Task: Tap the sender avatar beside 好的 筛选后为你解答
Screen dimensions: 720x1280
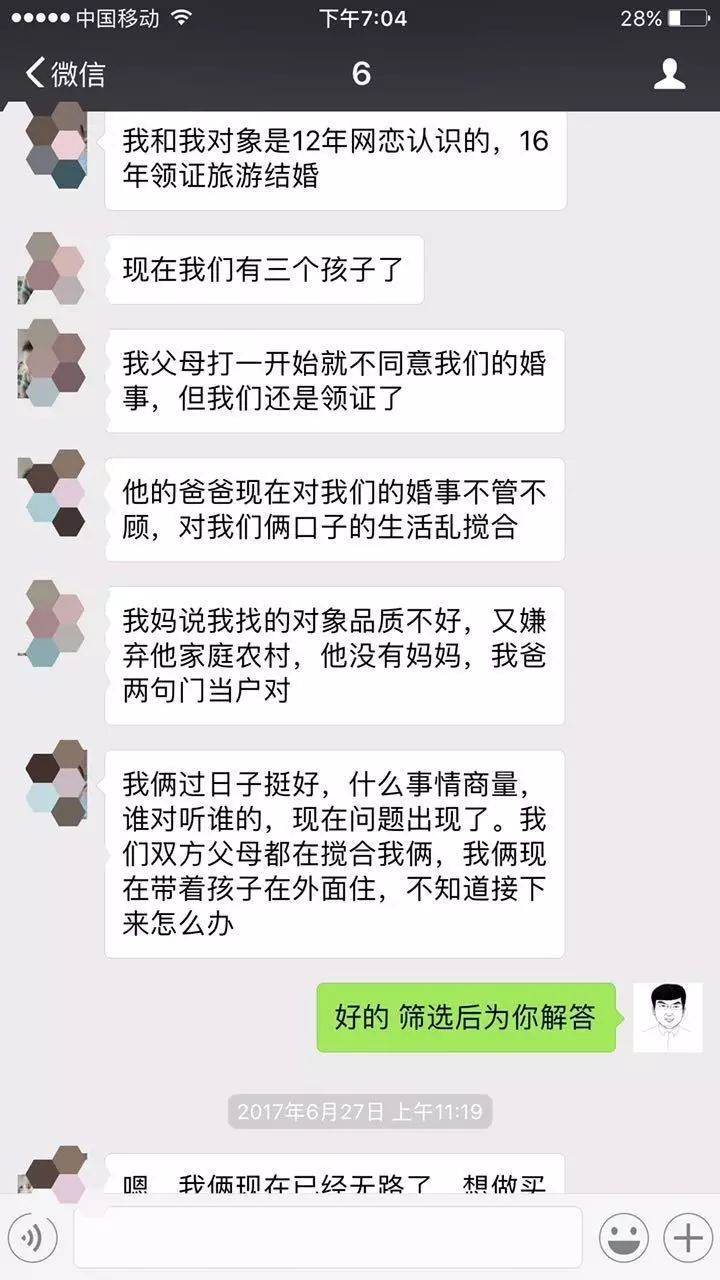Action: pyautogui.click(x=668, y=1017)
